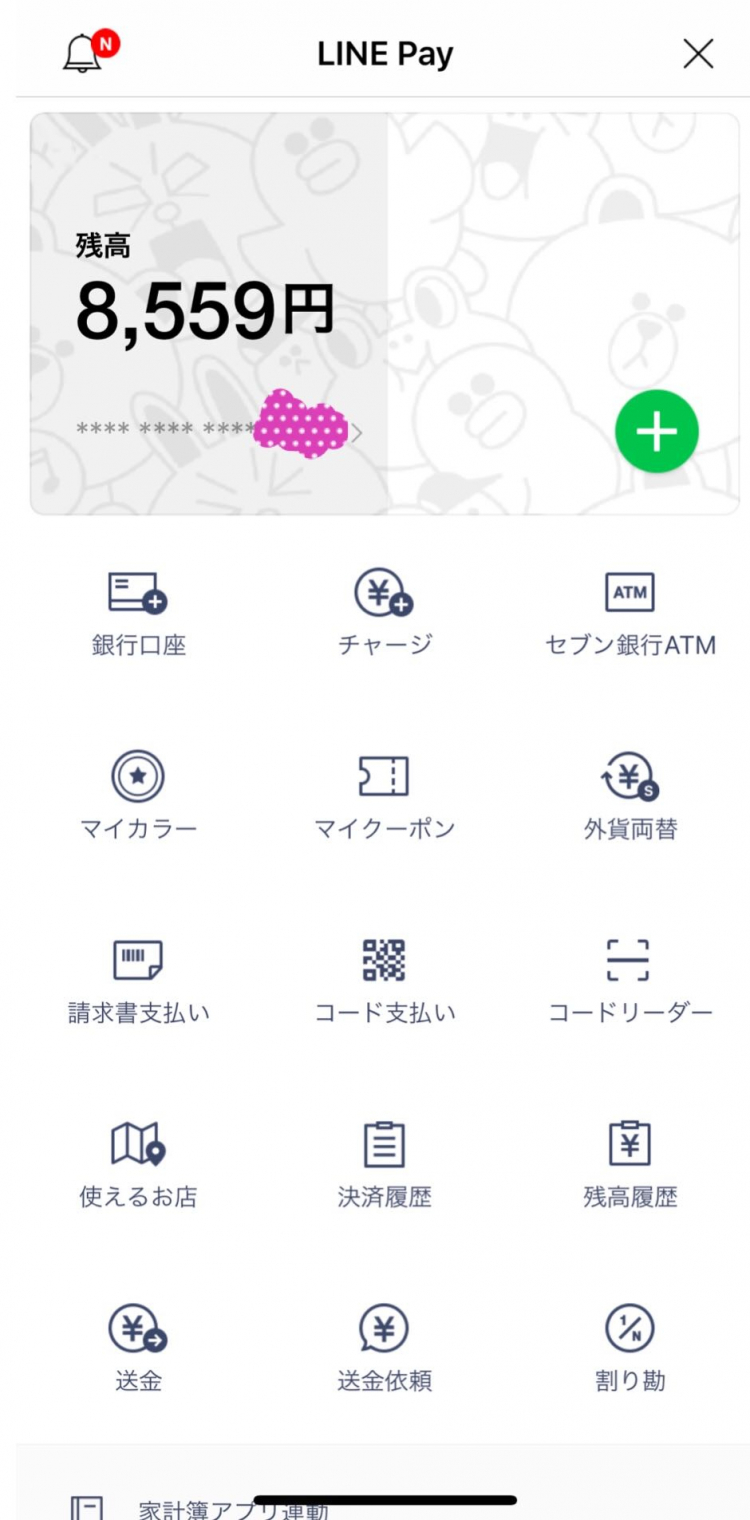The image size is (750, 1520).
Task: Select 請求書支払い bill payment
Action: tap(138, 981)
